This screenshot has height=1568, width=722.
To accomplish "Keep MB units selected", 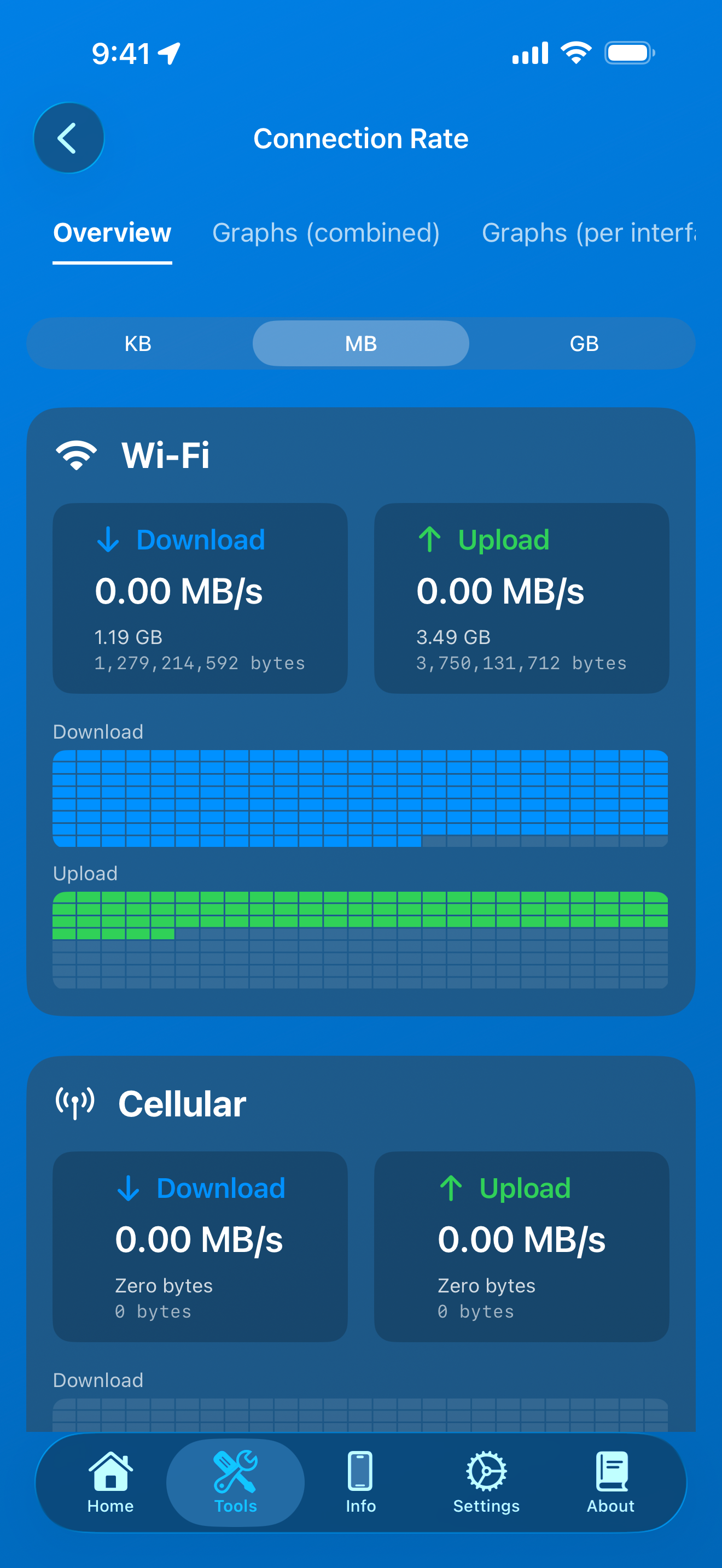I will click(x=360, y=343).
